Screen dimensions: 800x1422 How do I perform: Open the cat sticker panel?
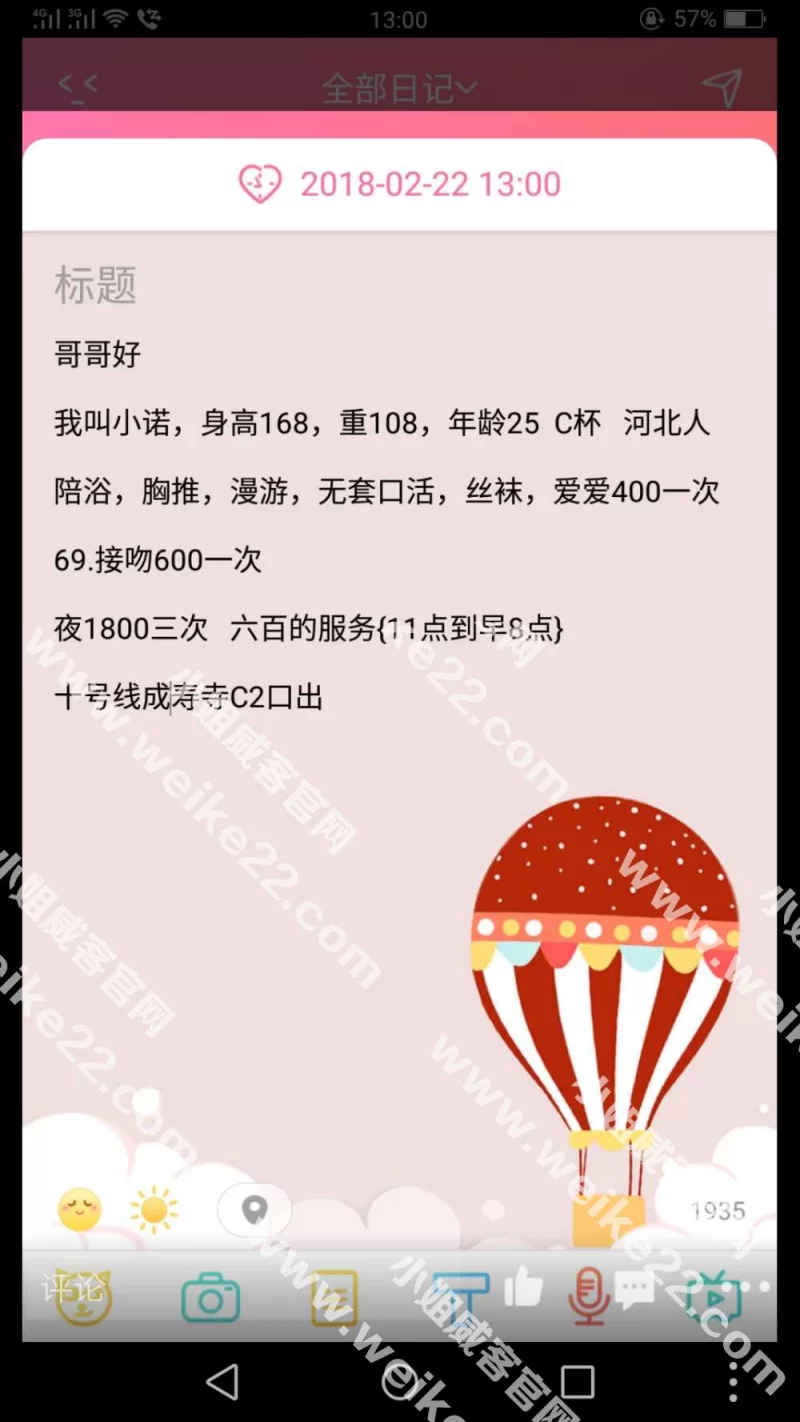click(82, 1298)
